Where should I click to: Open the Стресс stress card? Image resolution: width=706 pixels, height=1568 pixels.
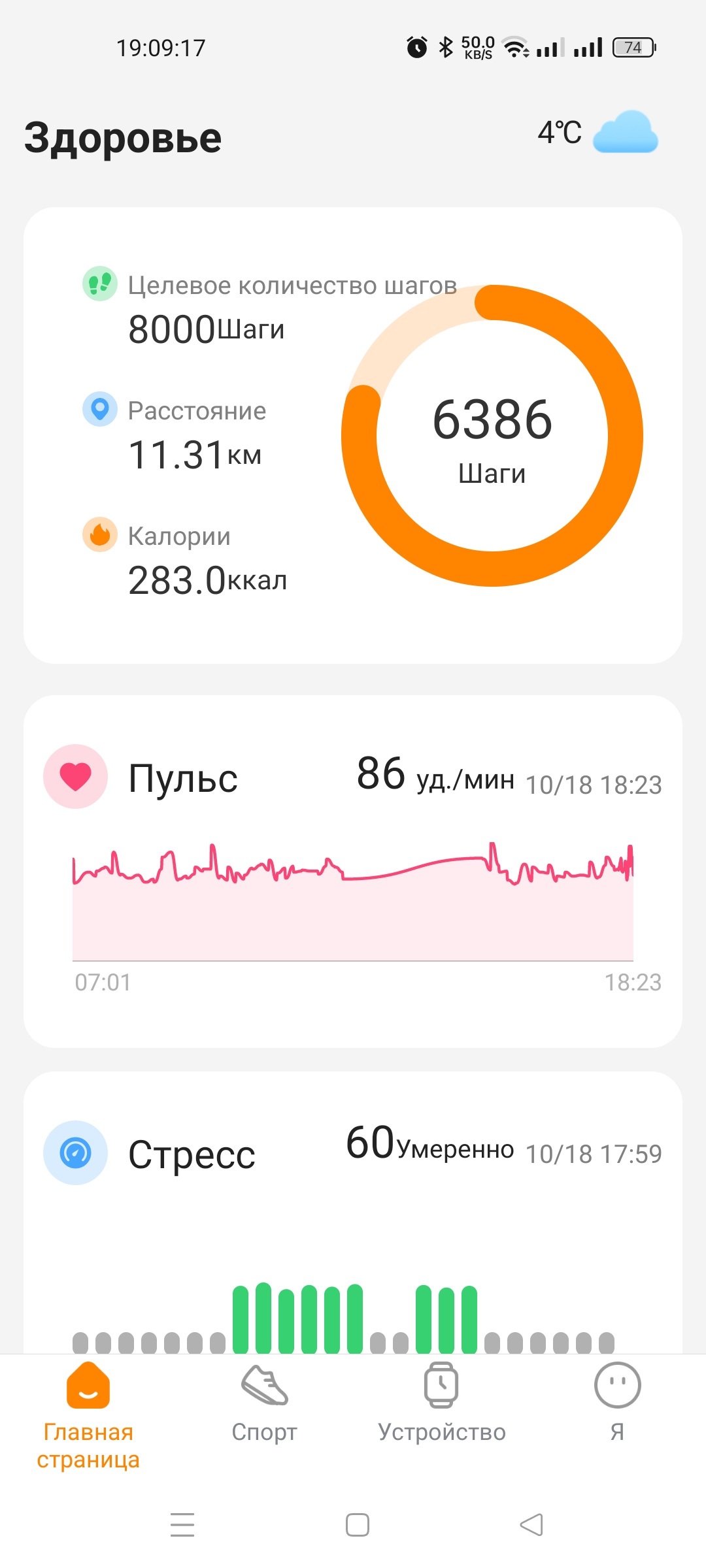point(353,1209)
